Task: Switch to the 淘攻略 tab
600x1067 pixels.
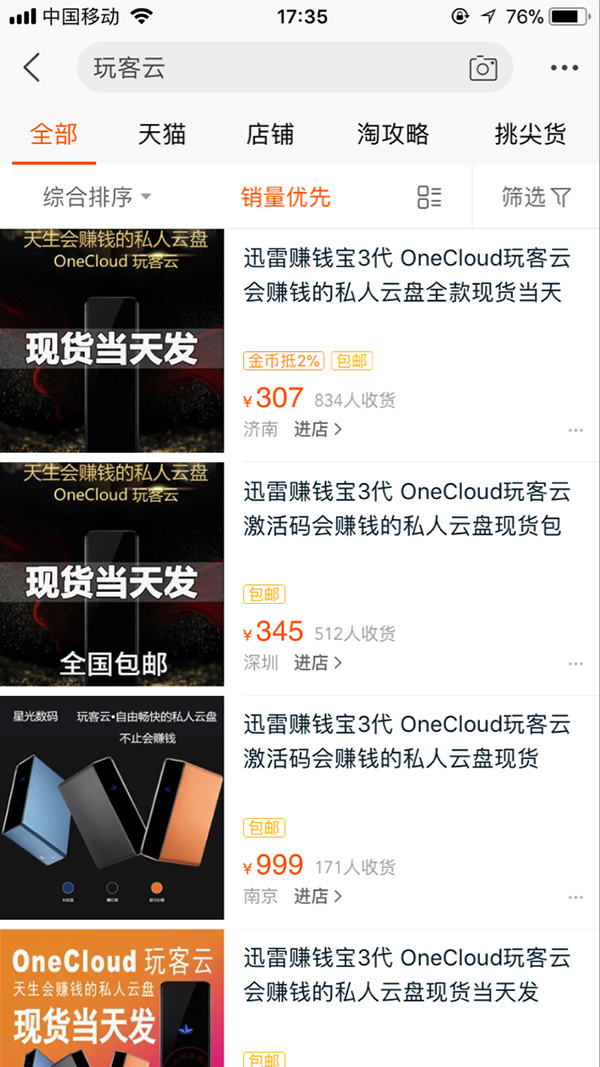Action: pos(393,134)
